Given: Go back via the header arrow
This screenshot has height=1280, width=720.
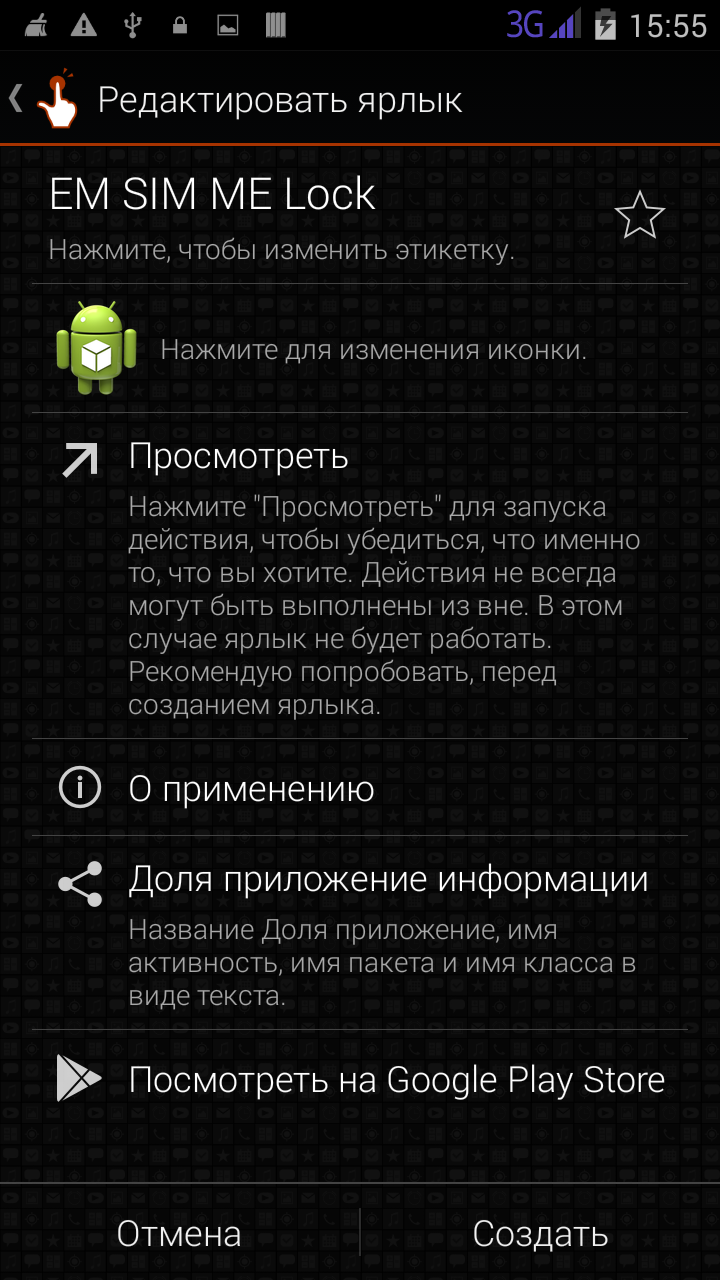Looking at the screenshot, I should [18, 99].
